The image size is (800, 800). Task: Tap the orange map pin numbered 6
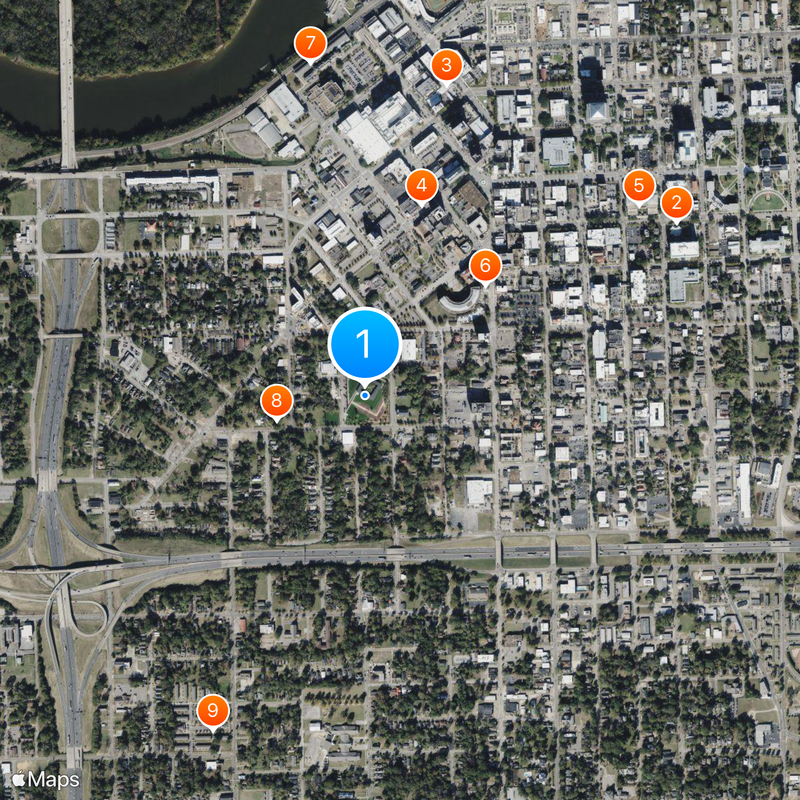pyautogui.click(x=485, y=266)
